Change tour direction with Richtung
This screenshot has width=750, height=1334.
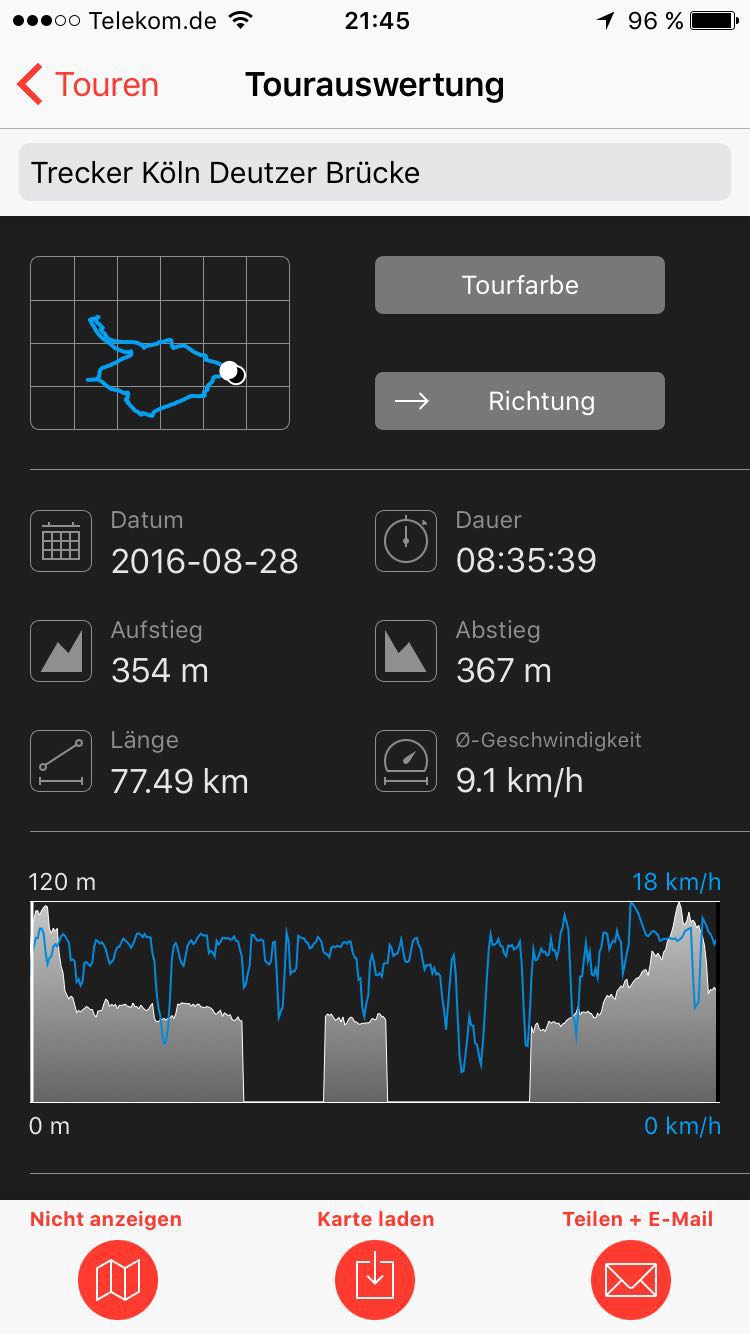coord(519,401)
